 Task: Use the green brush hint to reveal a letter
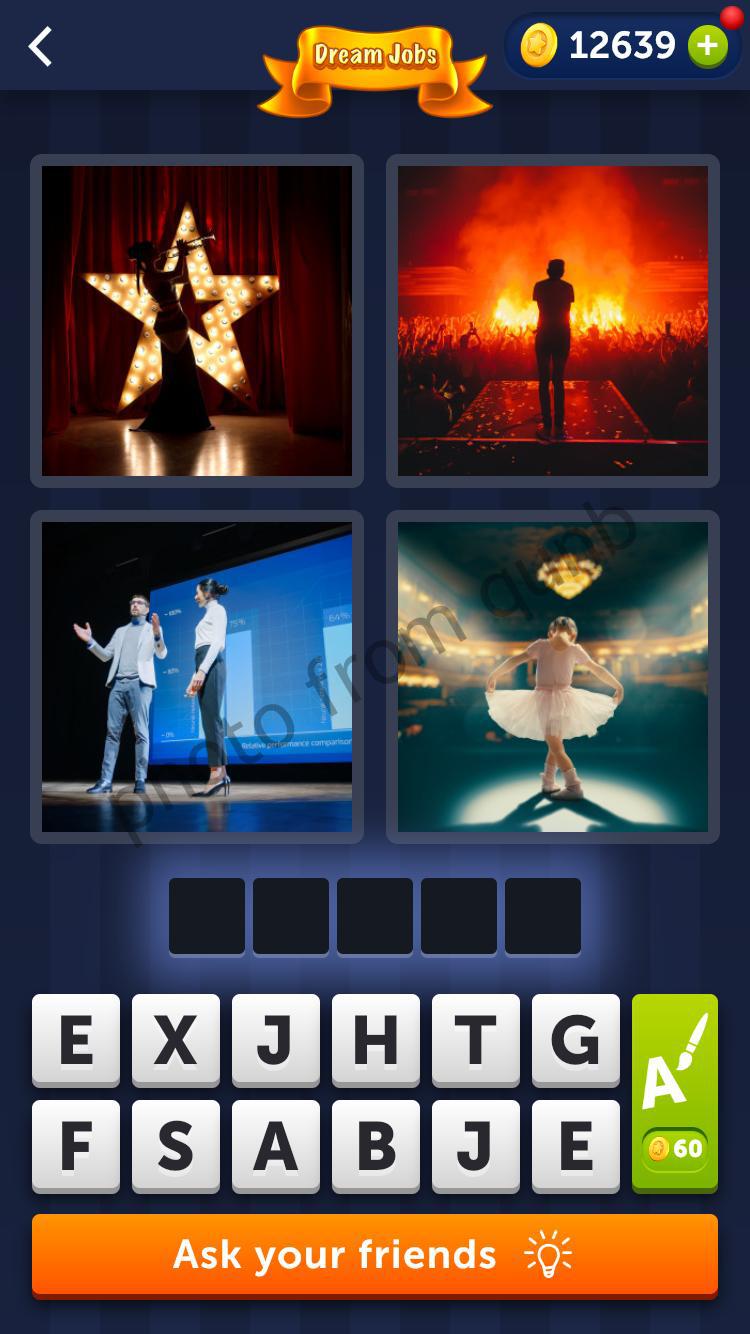point(674,1060)
